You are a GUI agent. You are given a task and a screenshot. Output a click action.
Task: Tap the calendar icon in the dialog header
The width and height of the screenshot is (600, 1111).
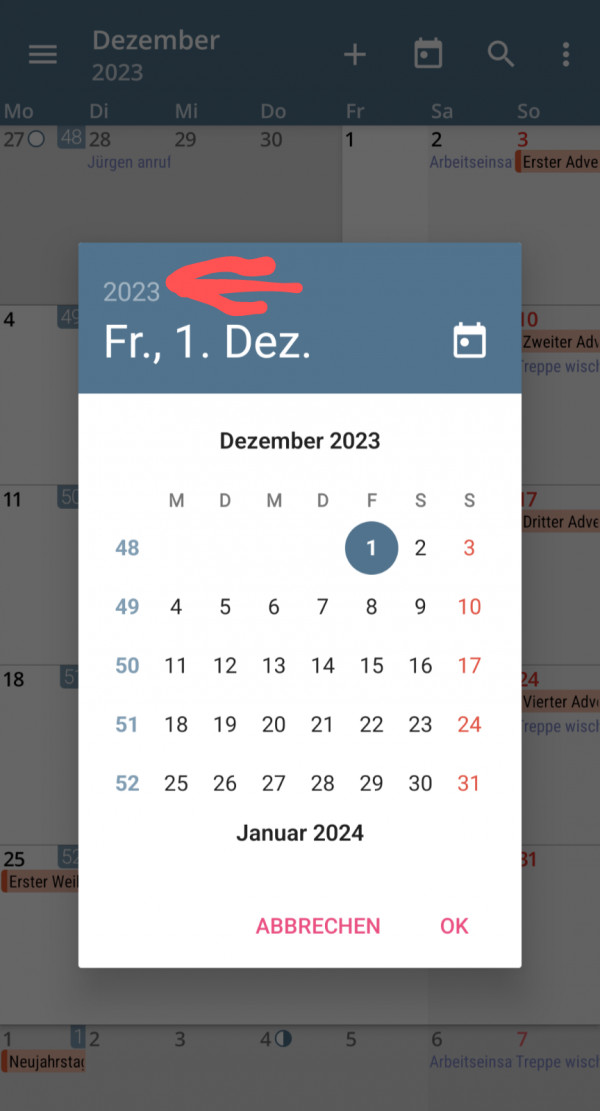[470, 341]
